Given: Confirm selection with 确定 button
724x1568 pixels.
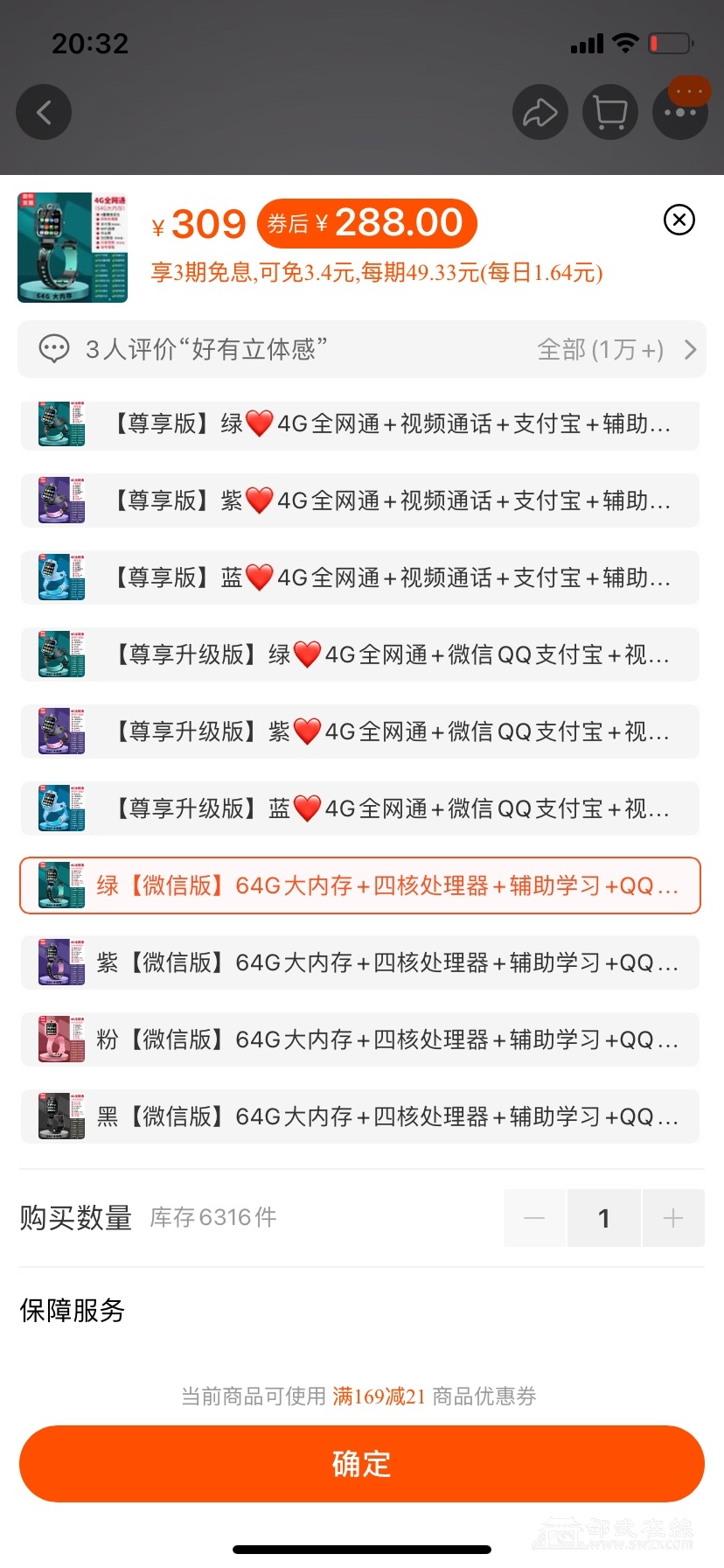Looking at the screenshot, I should [362, 1464].
